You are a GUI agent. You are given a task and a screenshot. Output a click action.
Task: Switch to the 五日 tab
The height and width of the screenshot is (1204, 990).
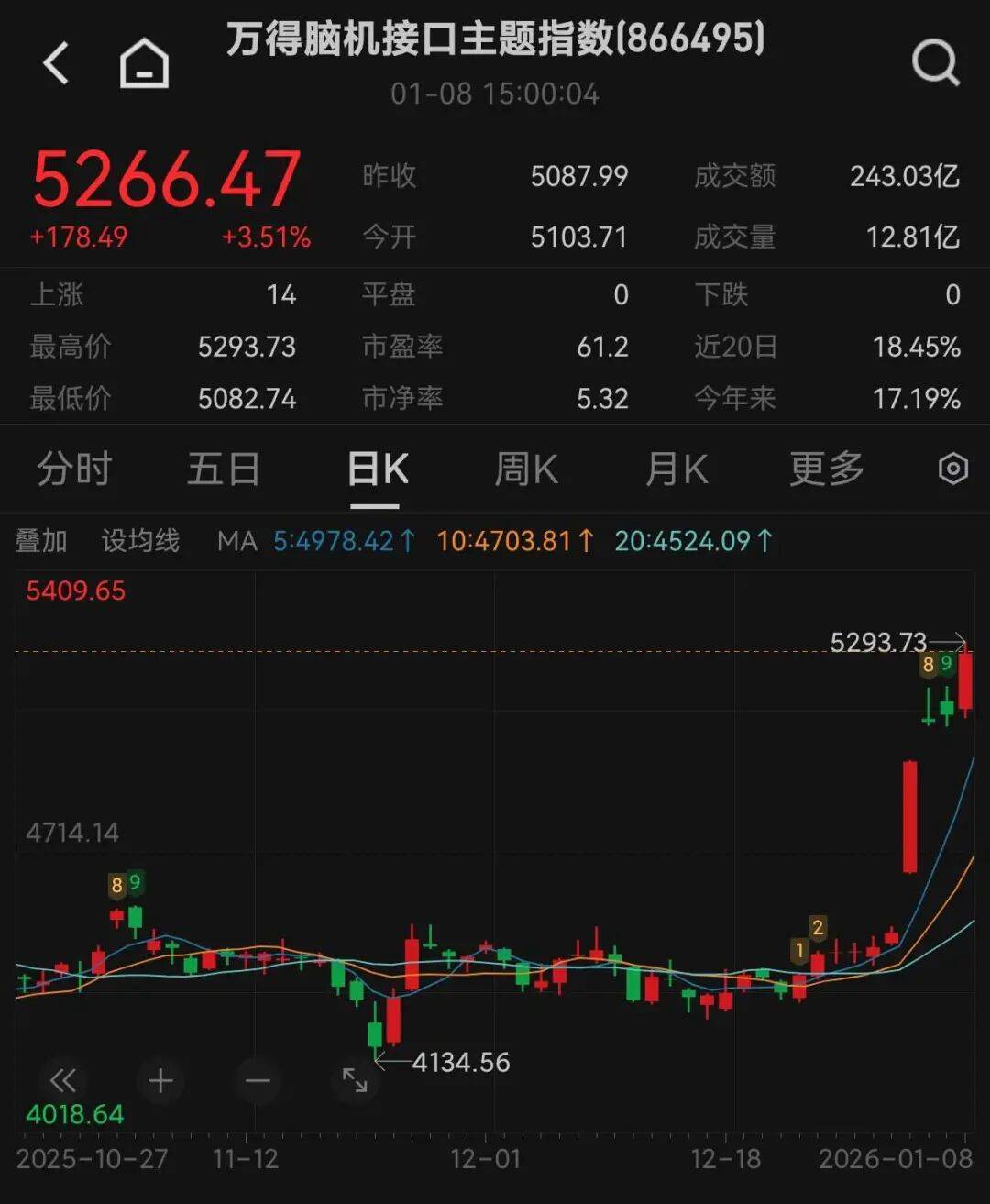pyautogui.click(x=224, y=469)
